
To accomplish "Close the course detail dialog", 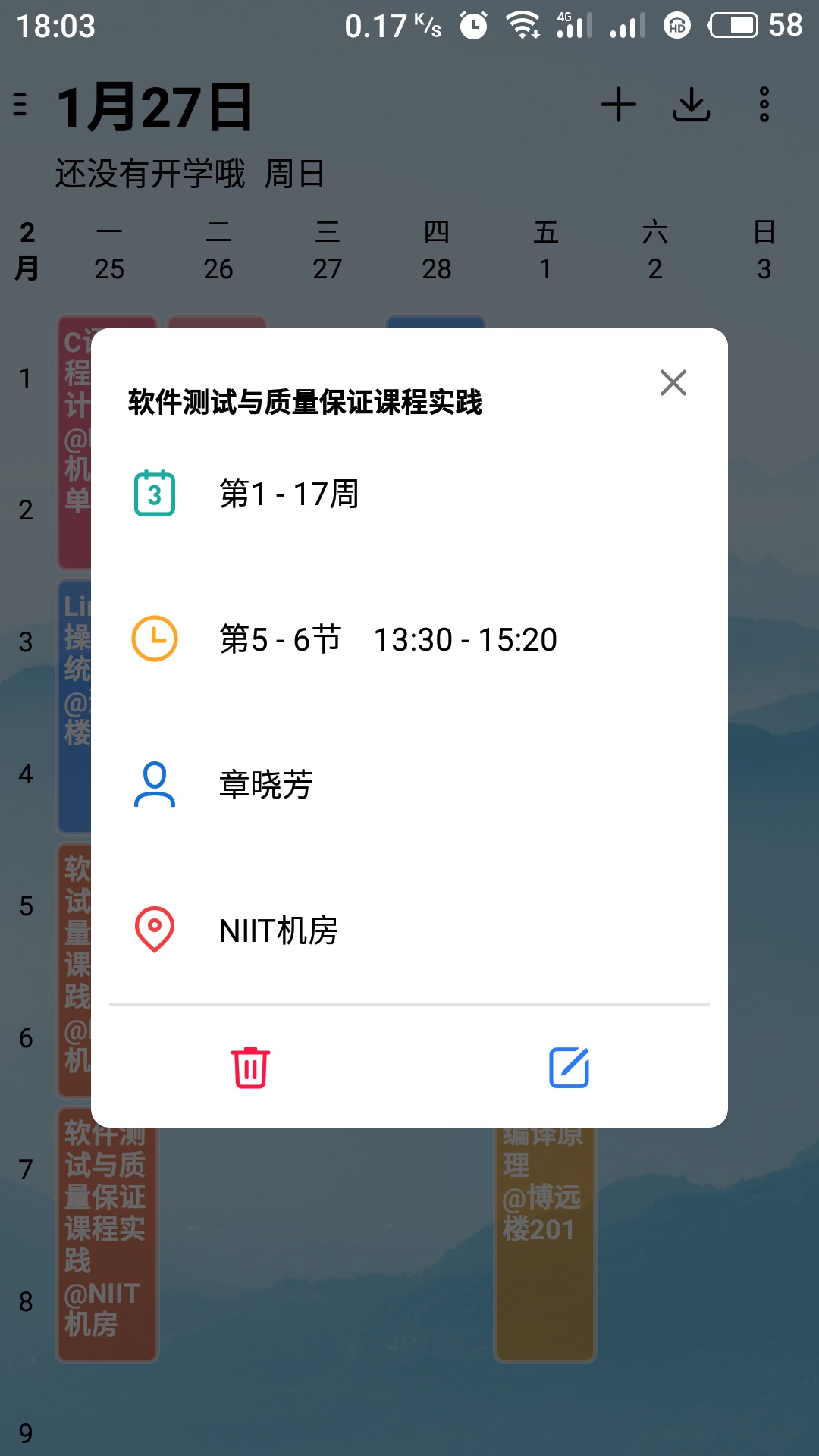I will (673, 384).
